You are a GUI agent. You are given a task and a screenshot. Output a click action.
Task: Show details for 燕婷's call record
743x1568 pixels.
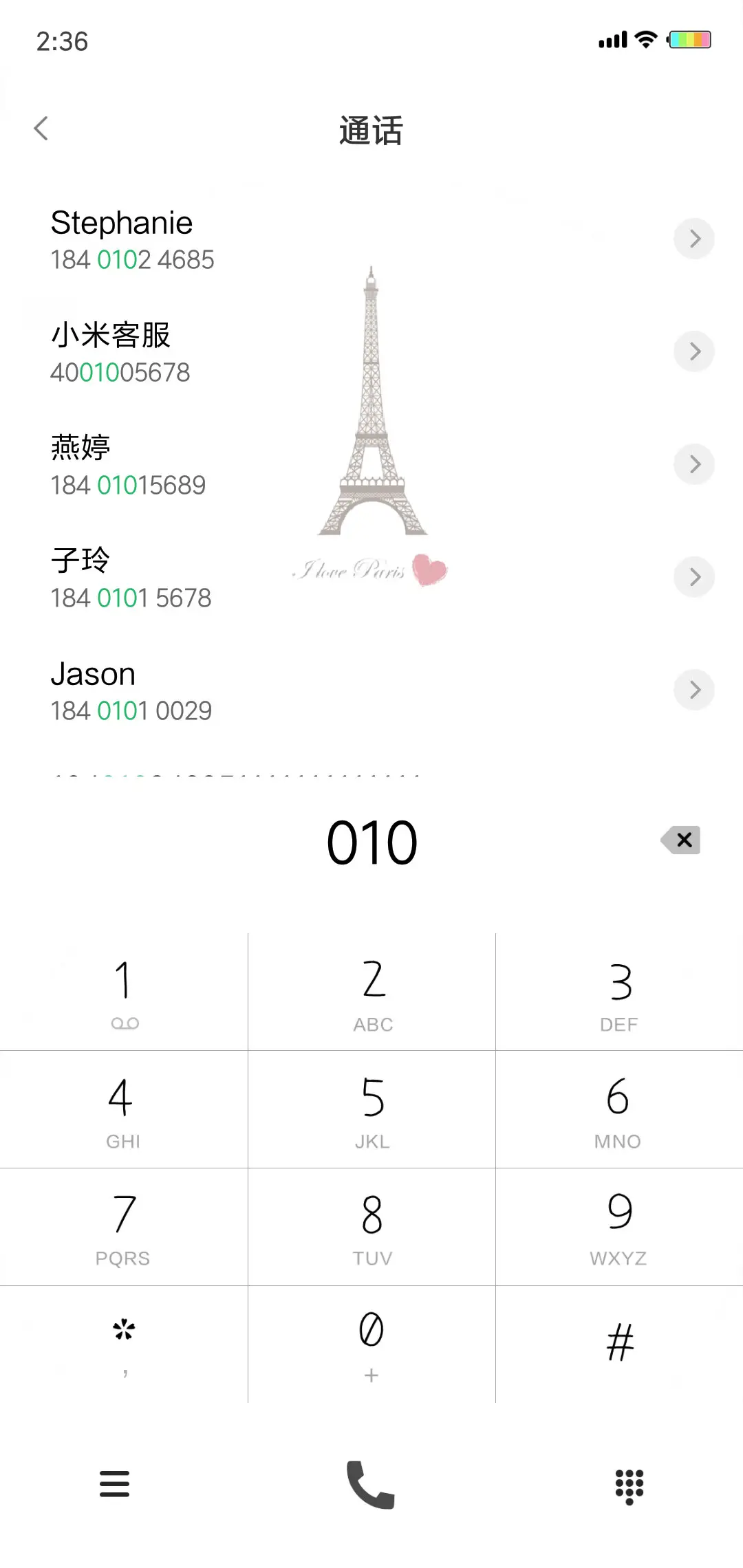pos(694,464)
